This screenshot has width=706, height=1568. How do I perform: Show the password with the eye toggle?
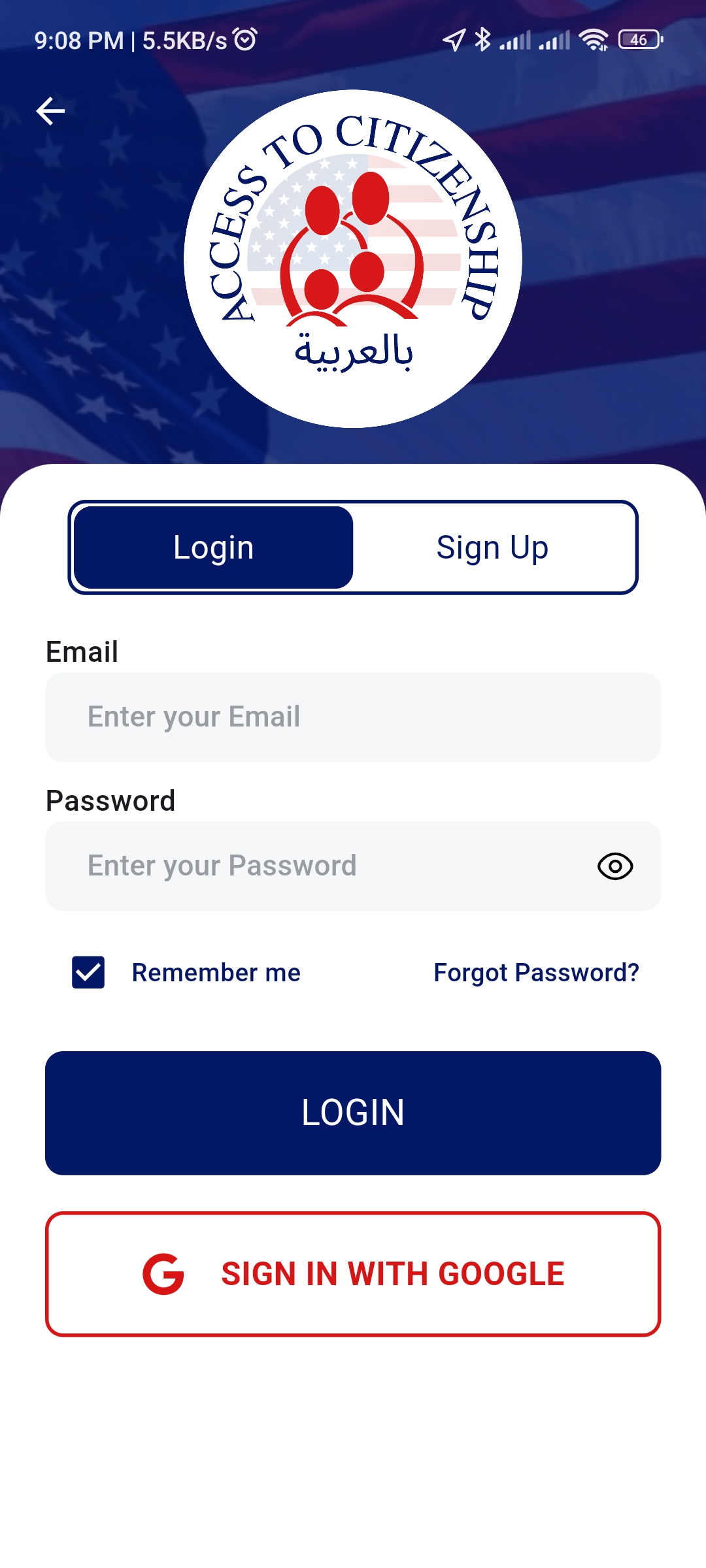(x=615, y=866)
